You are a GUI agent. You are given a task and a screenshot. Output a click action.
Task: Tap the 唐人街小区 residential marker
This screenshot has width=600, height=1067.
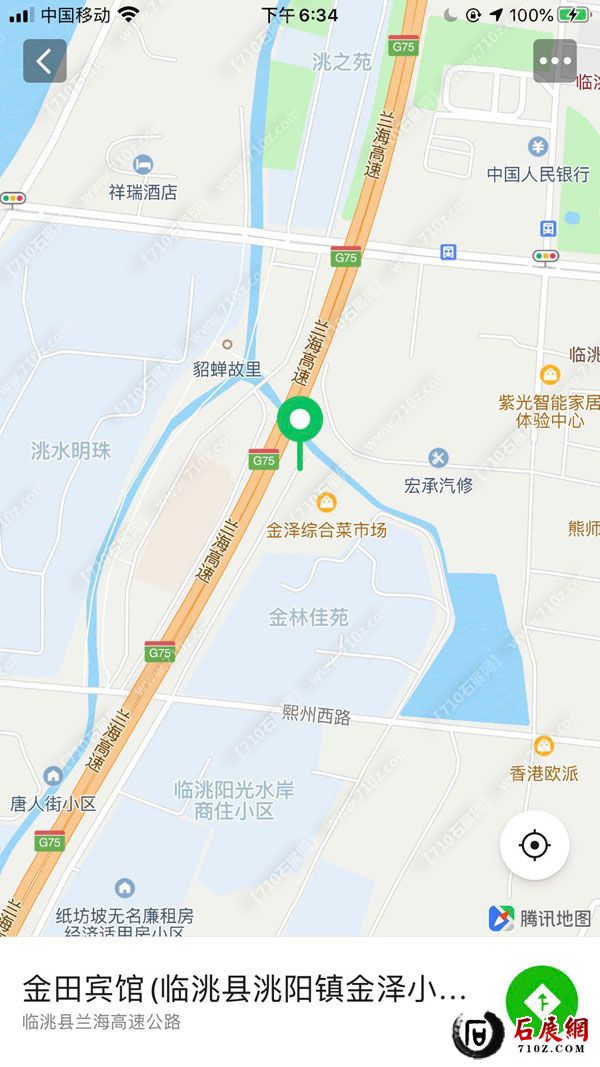53,775
